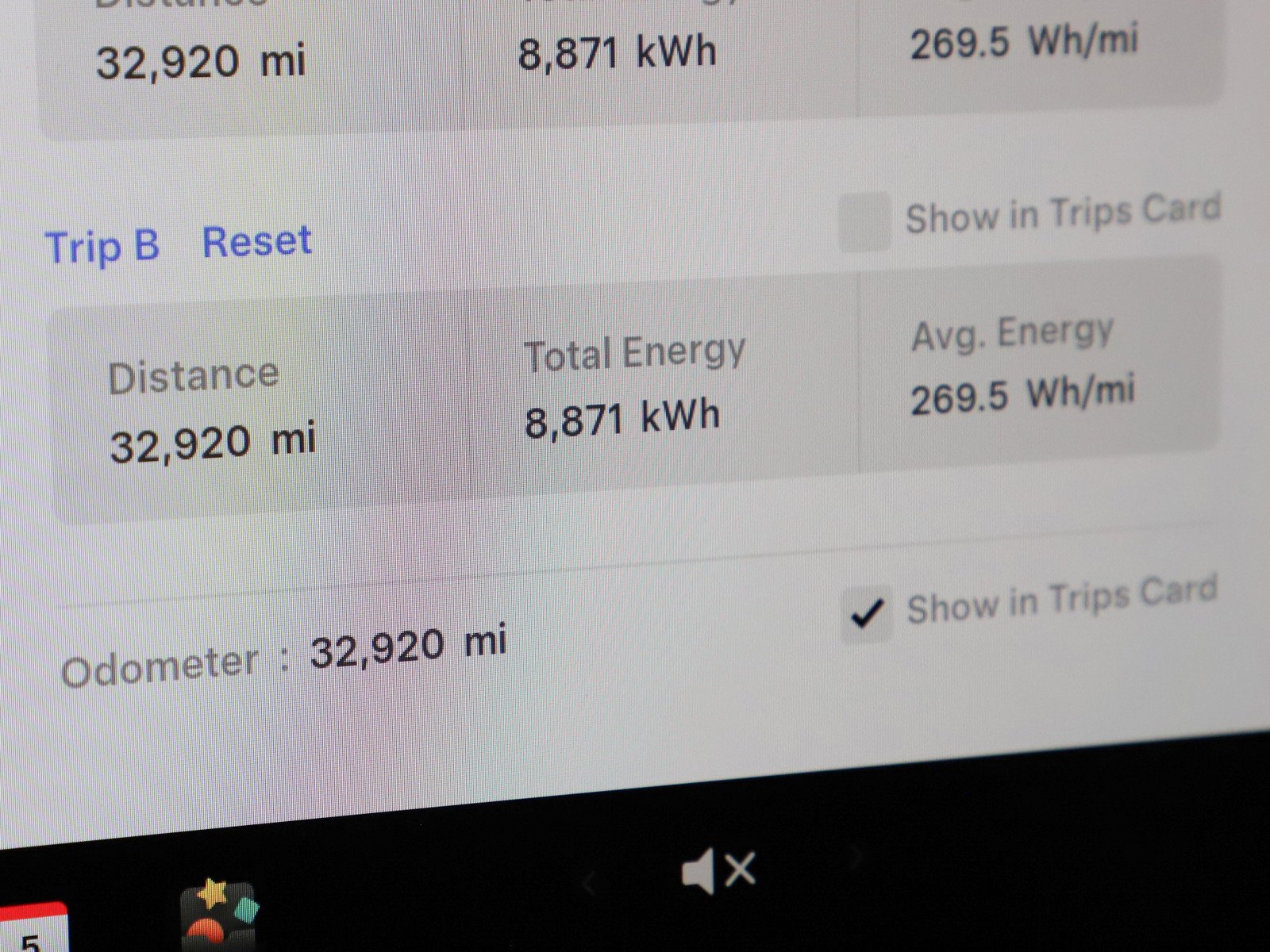Check Show in Trips Card for Trip B
The image size is (1270, 952).
pyautogui.click(x=864, y=222)
